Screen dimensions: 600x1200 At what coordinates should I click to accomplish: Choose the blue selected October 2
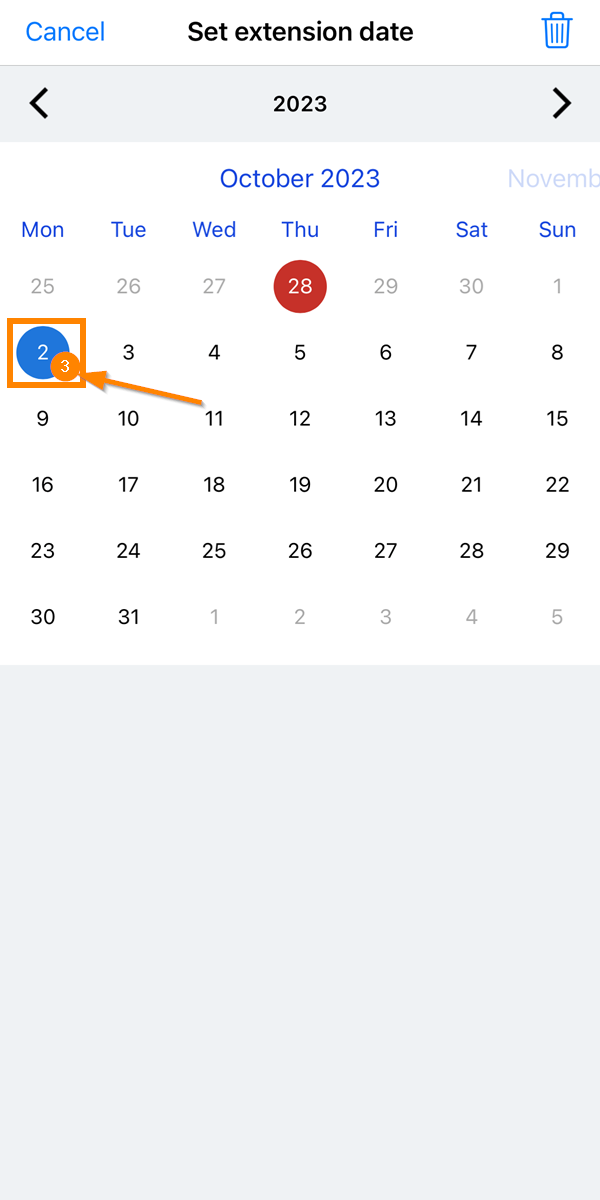click(x=43, y=352)
